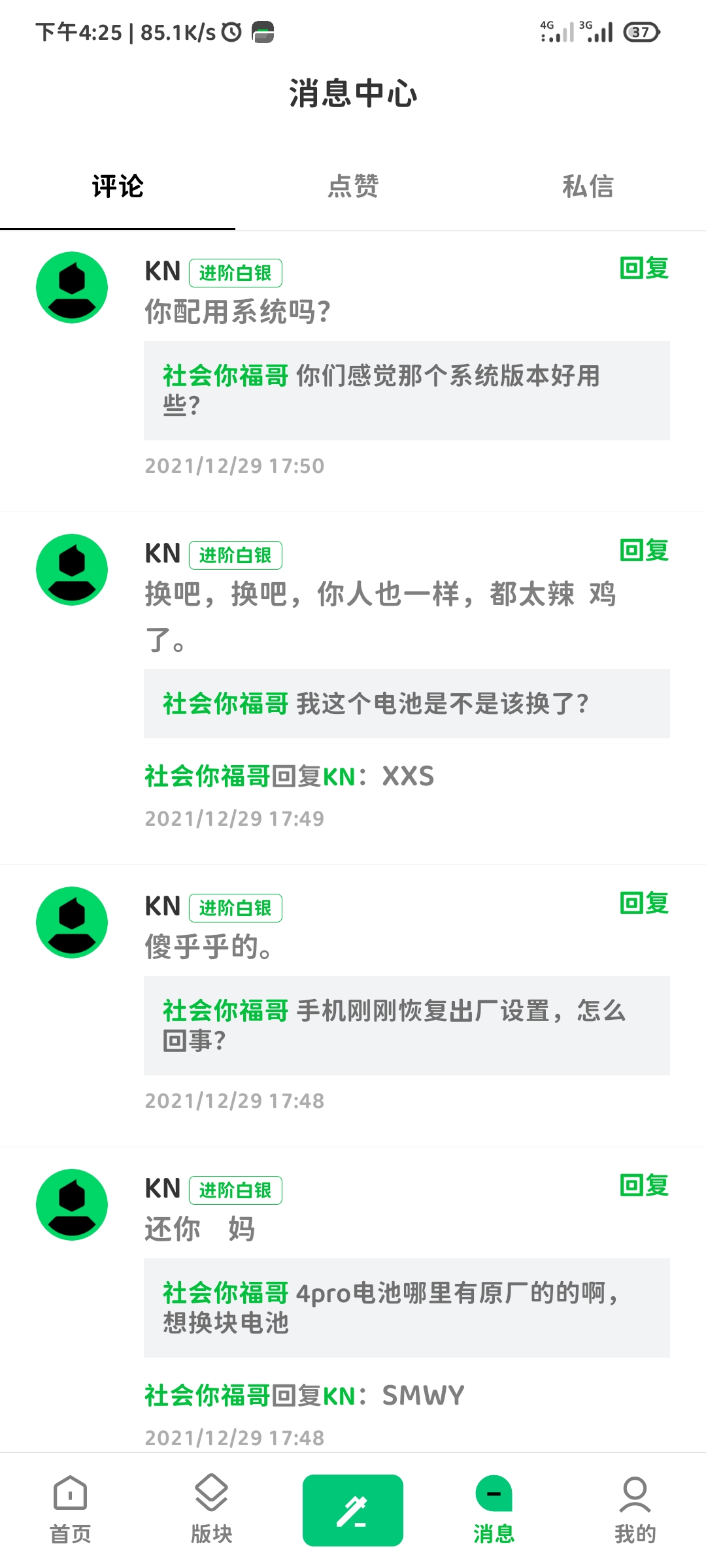Viewport: 706px width, 1568px height.
Task: Open quoted post 手机刚刚恢复出厂设置
Action: pos(407,1025)
